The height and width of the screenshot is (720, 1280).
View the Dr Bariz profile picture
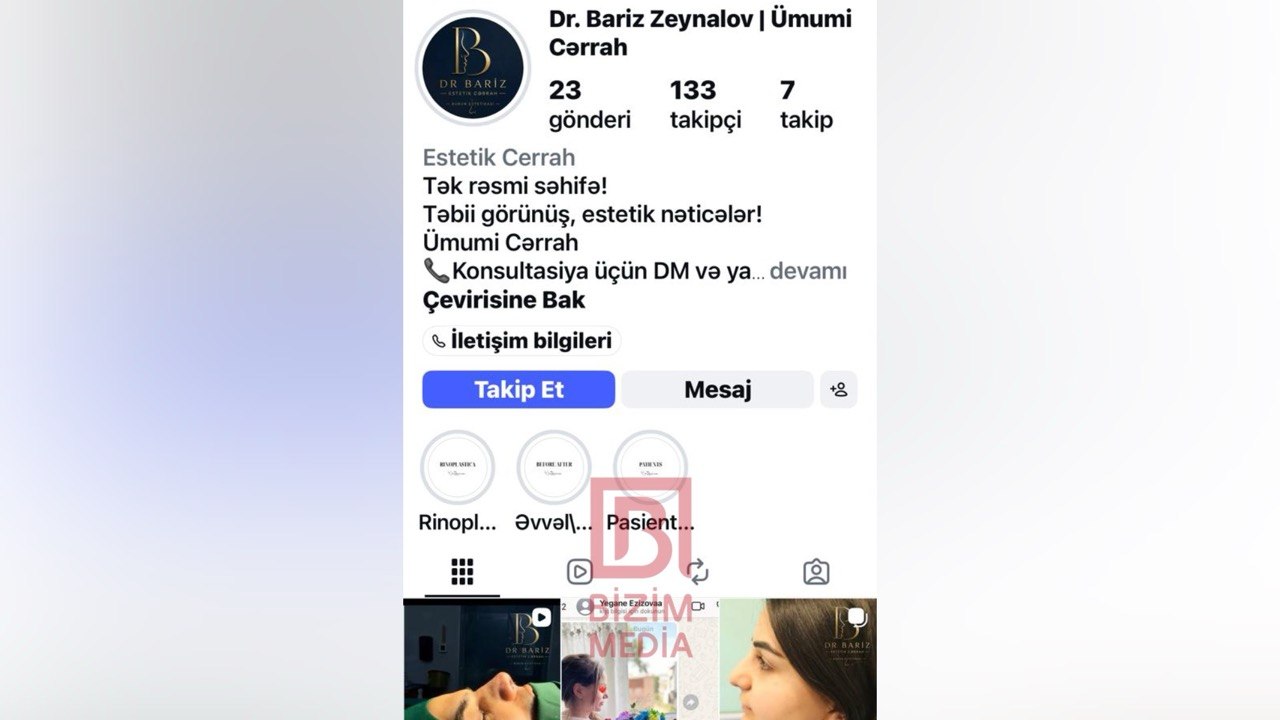(x=473, y=68)
